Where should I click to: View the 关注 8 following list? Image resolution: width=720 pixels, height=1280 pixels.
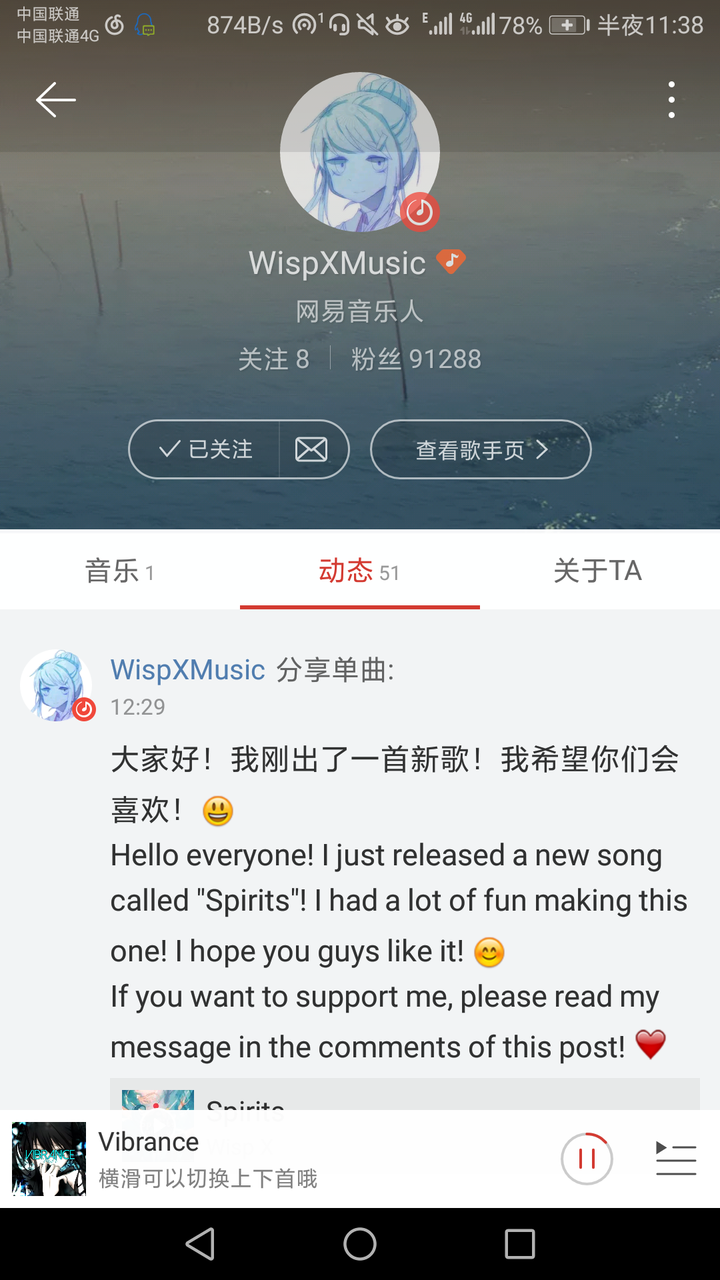[274, 358]
